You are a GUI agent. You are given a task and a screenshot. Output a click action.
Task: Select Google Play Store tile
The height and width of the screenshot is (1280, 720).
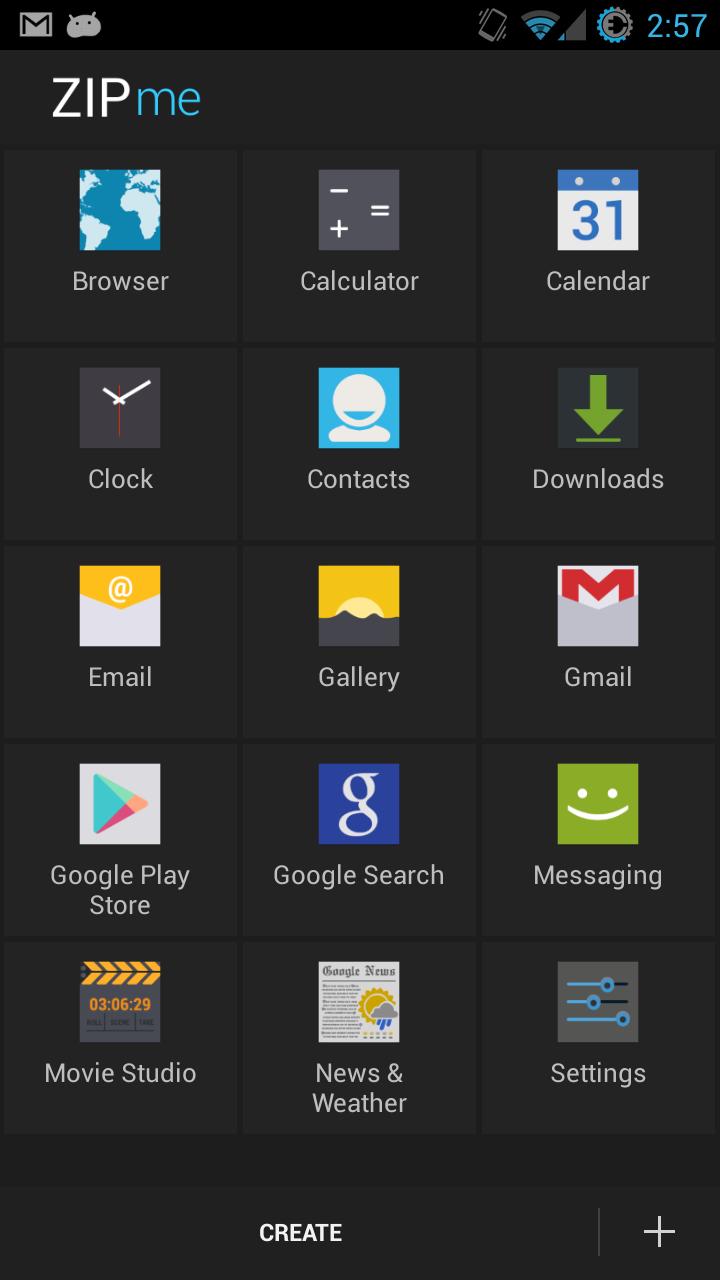point(120,839)
